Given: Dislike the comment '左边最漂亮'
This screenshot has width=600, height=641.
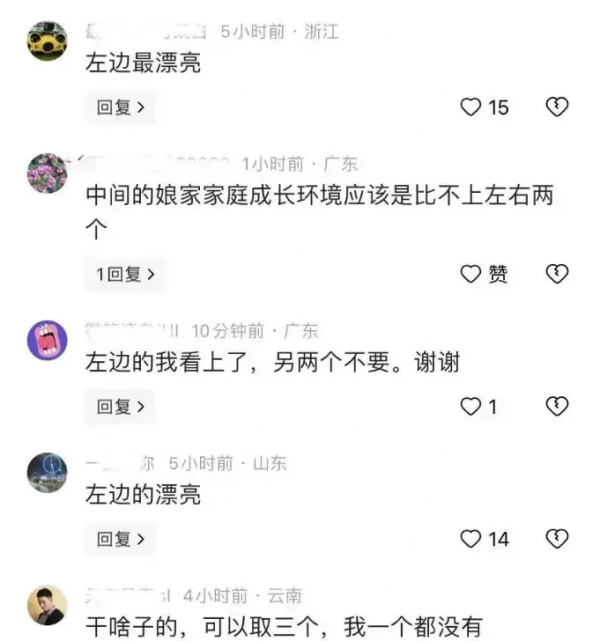Looking at the screenshot, I should [x=557, y=107].
